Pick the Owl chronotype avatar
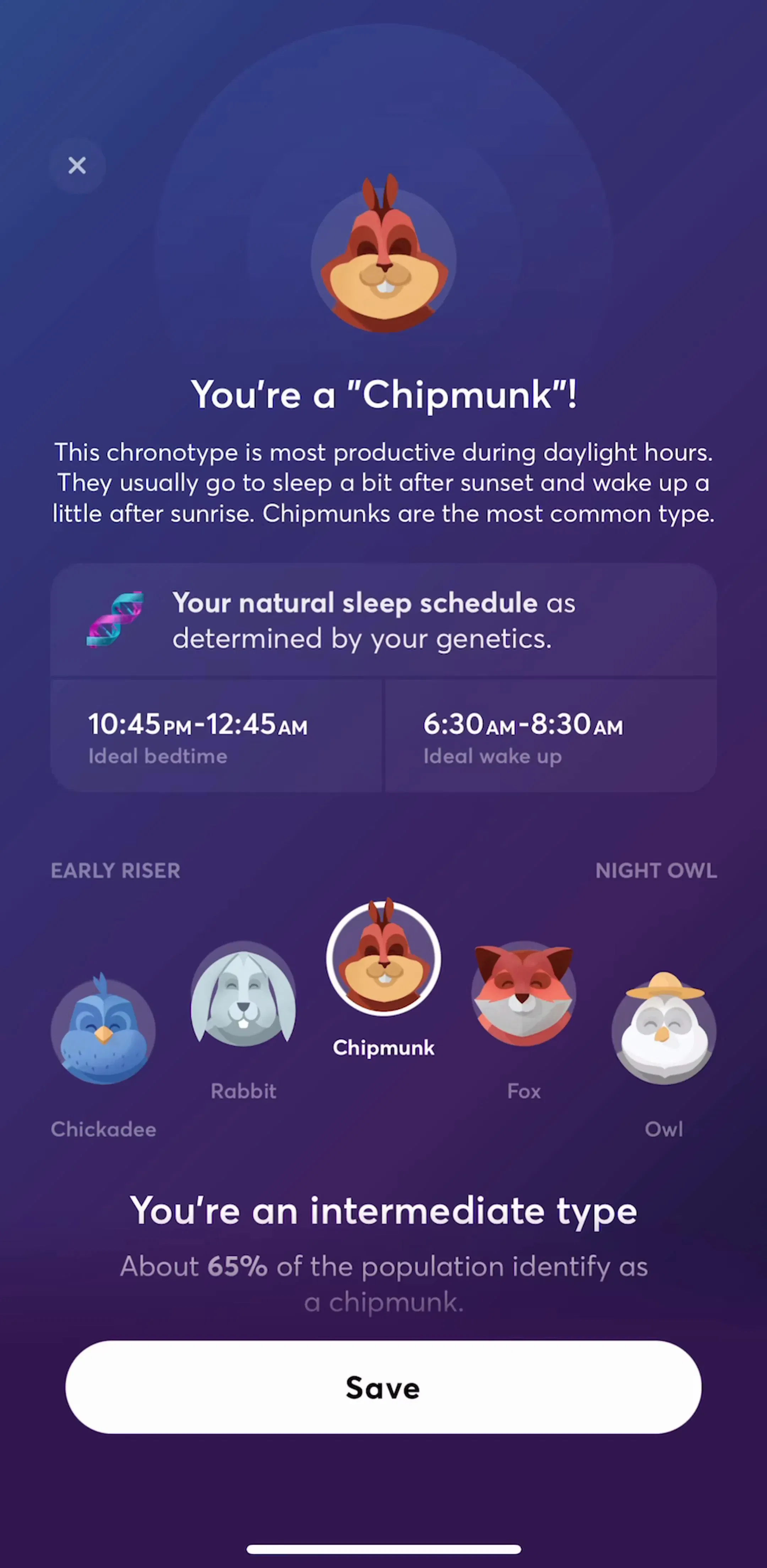The image size is (767, 1568). (x=664, y=1029)
